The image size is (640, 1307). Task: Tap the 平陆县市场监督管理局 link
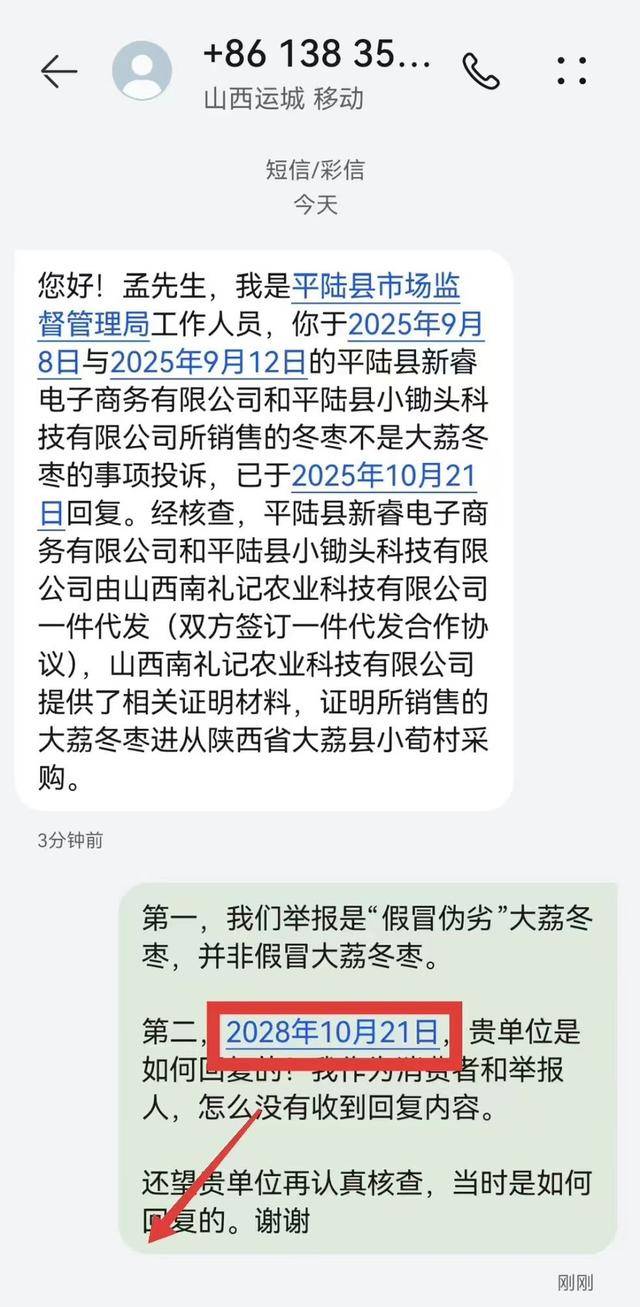pyautogui.click(x=375, y=287)
